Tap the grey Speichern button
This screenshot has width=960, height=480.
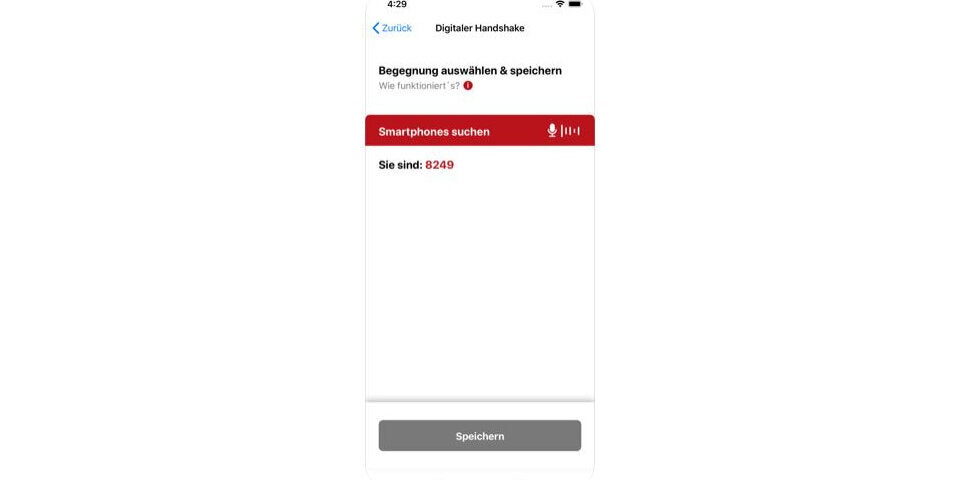[x=479, y=436]
